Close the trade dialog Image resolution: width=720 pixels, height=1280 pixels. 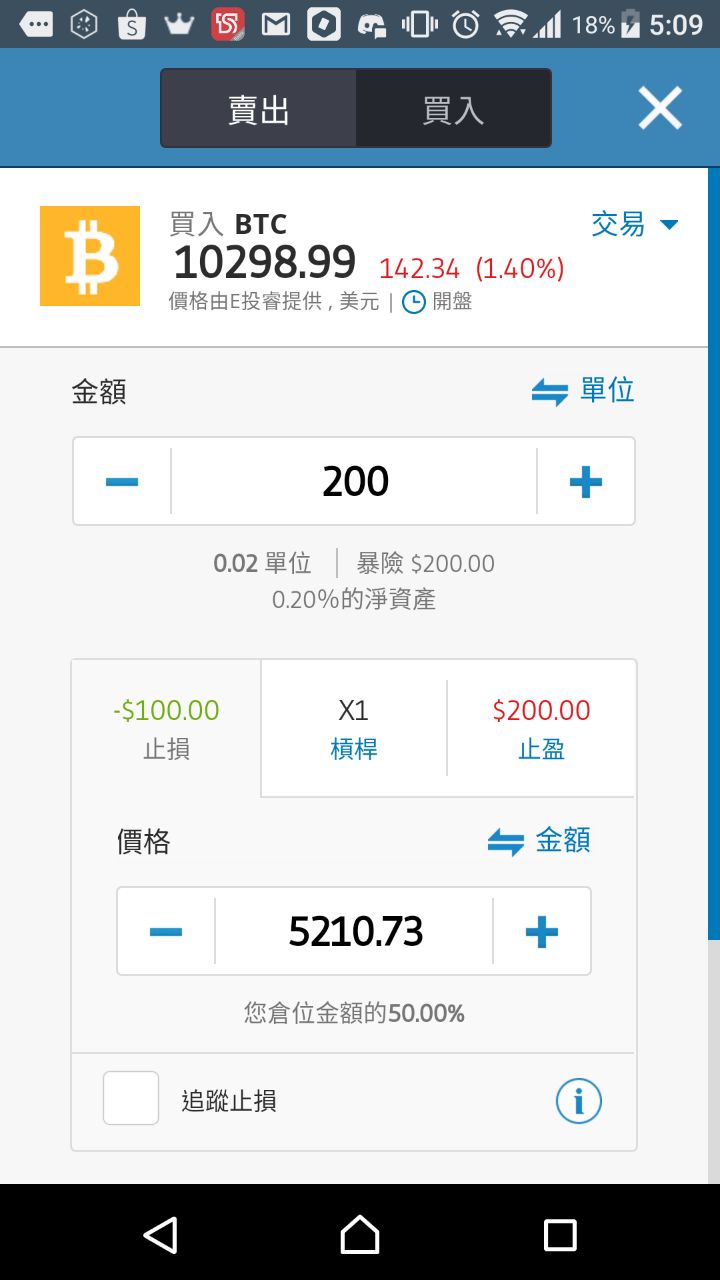tap(660, 108)
